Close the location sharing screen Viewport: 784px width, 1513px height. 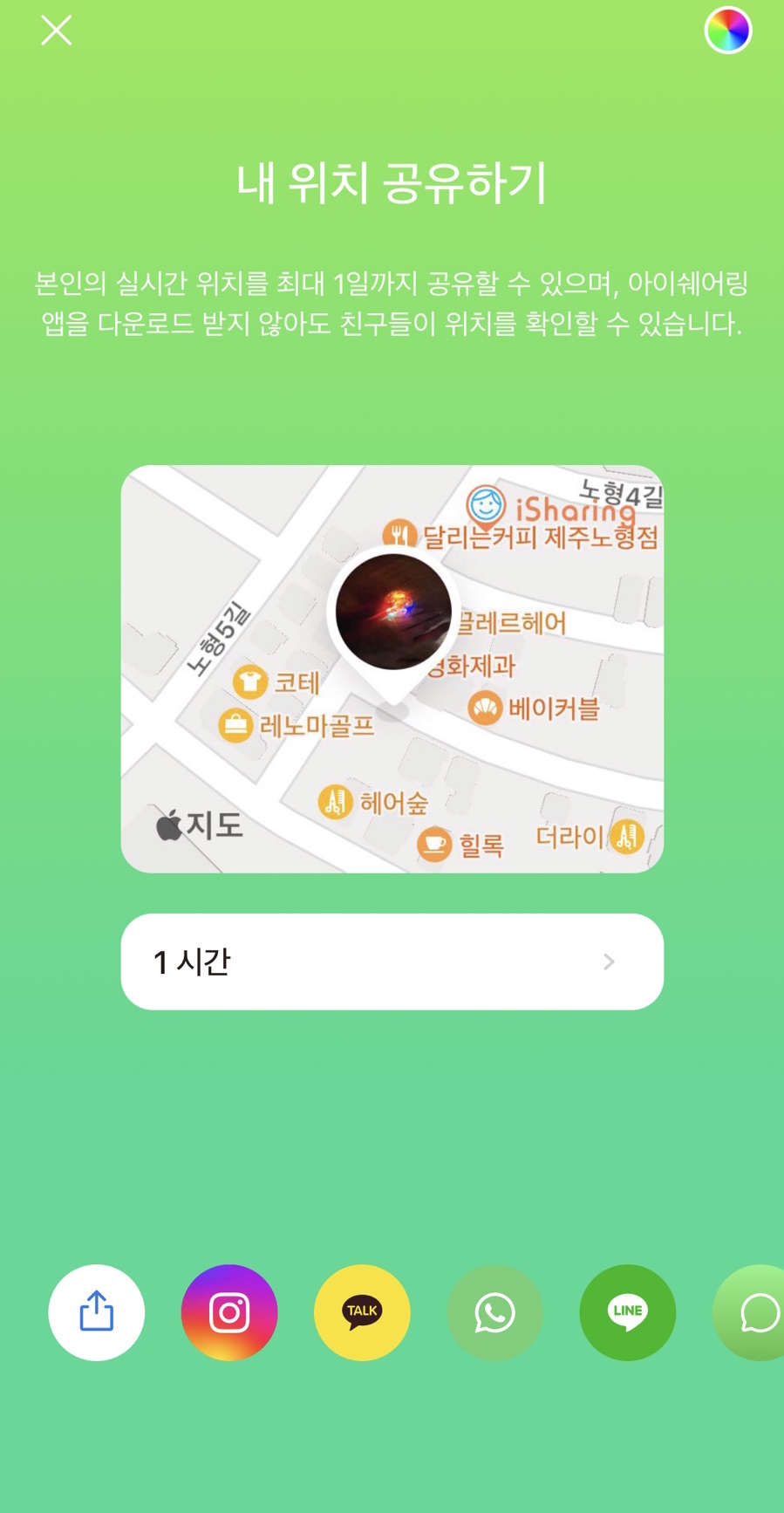click(x=56, y=31)
